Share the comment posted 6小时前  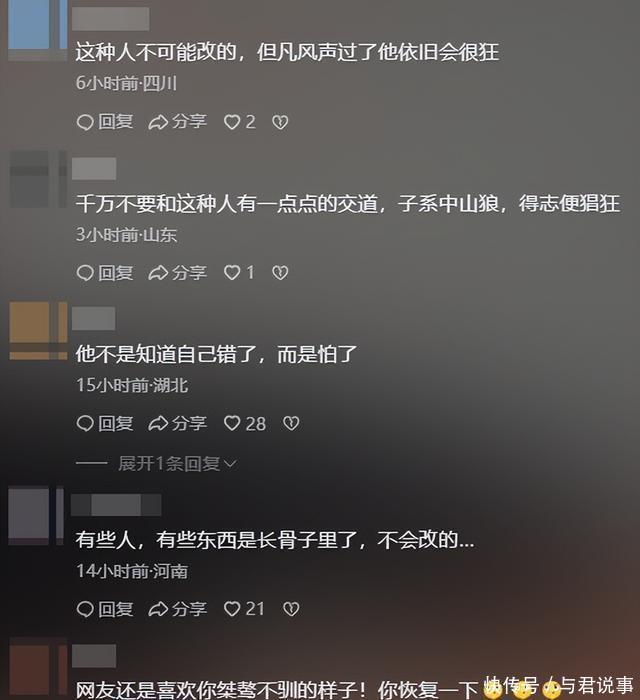[177, 122]
